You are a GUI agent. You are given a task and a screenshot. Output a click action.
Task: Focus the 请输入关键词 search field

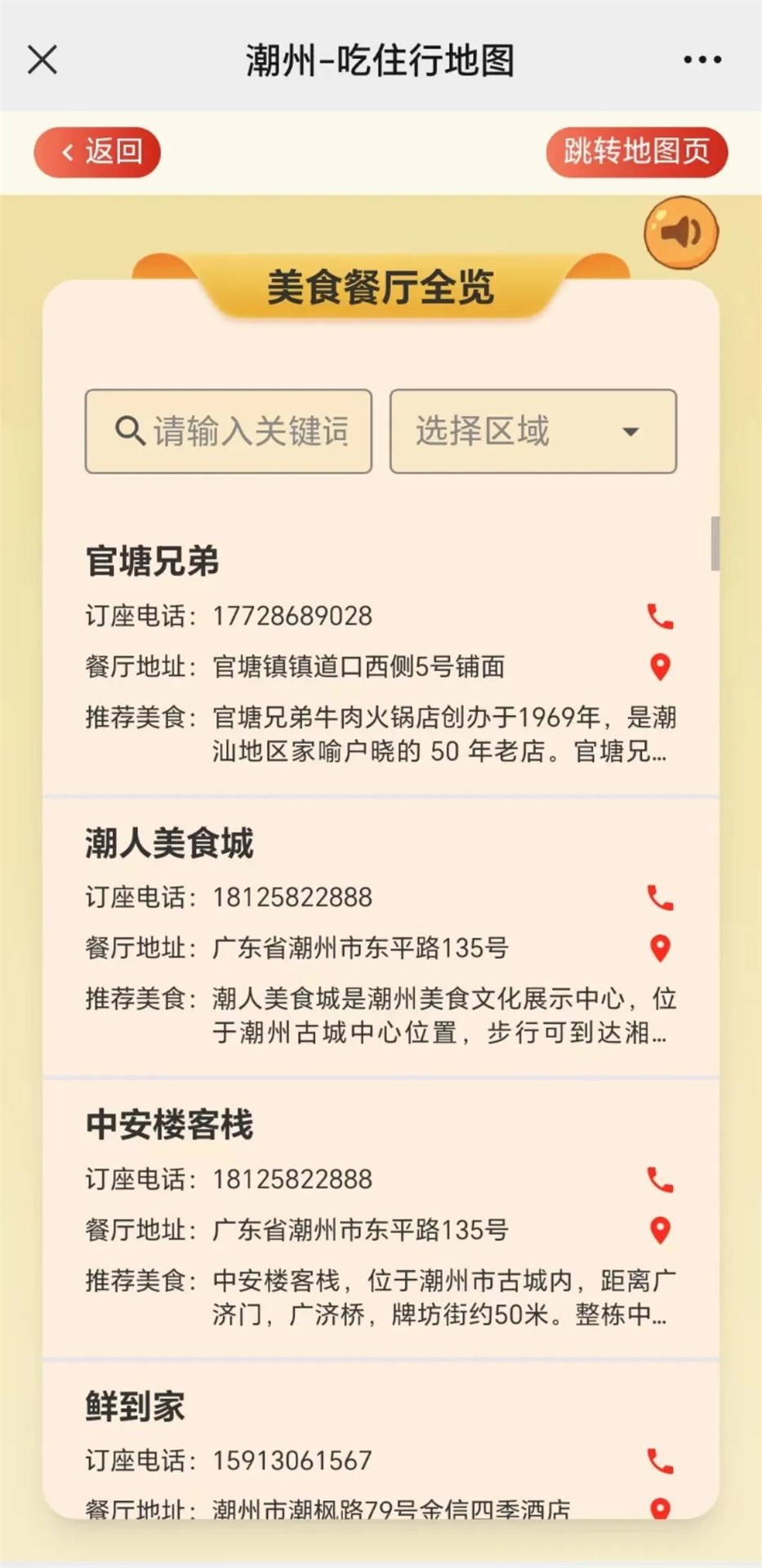[x=229, y=431]
